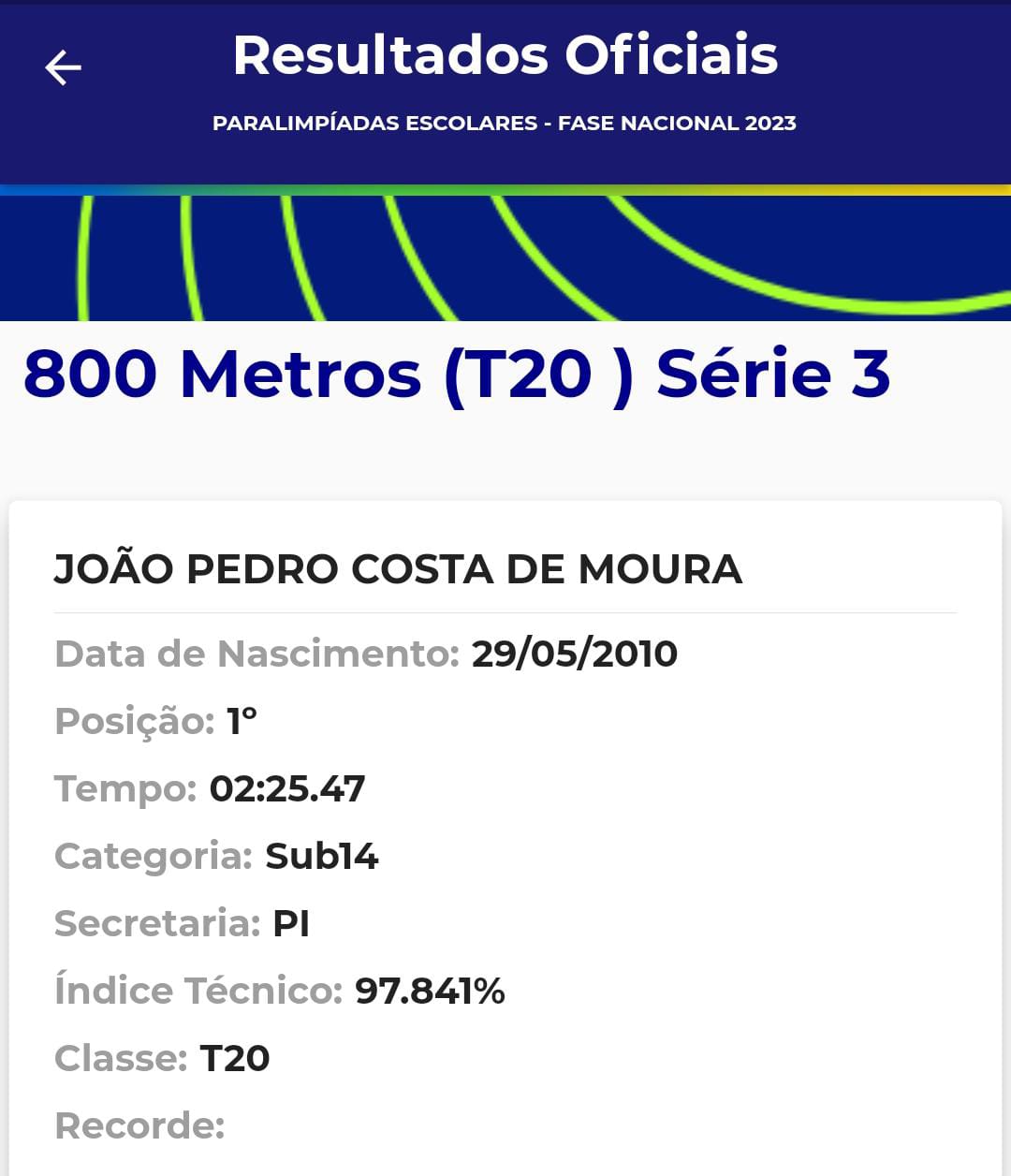1011x1176 pixels.
Task: Select the 97.841% technical index value
Action: 428,991
